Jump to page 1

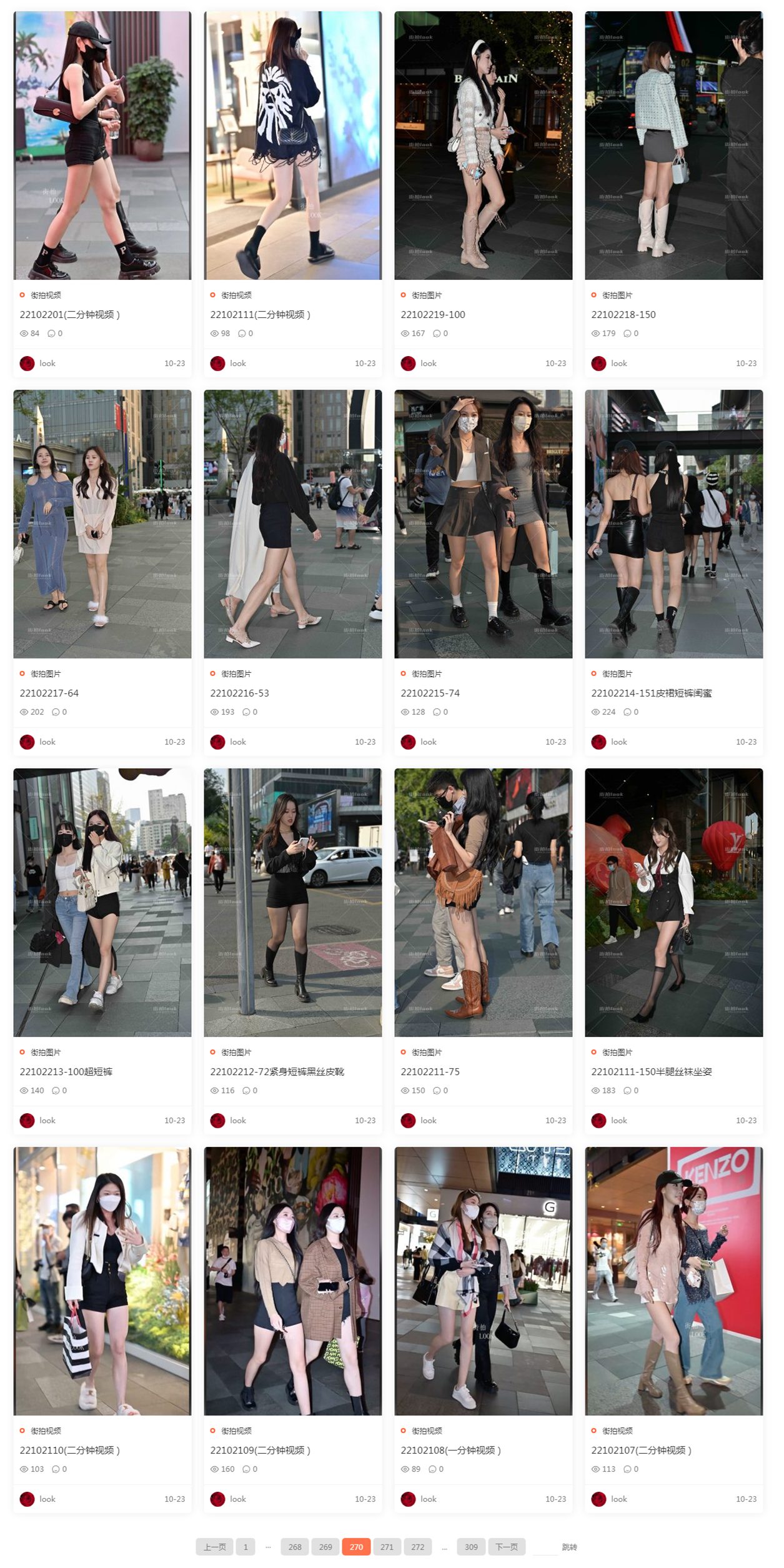coord(246,1547)
